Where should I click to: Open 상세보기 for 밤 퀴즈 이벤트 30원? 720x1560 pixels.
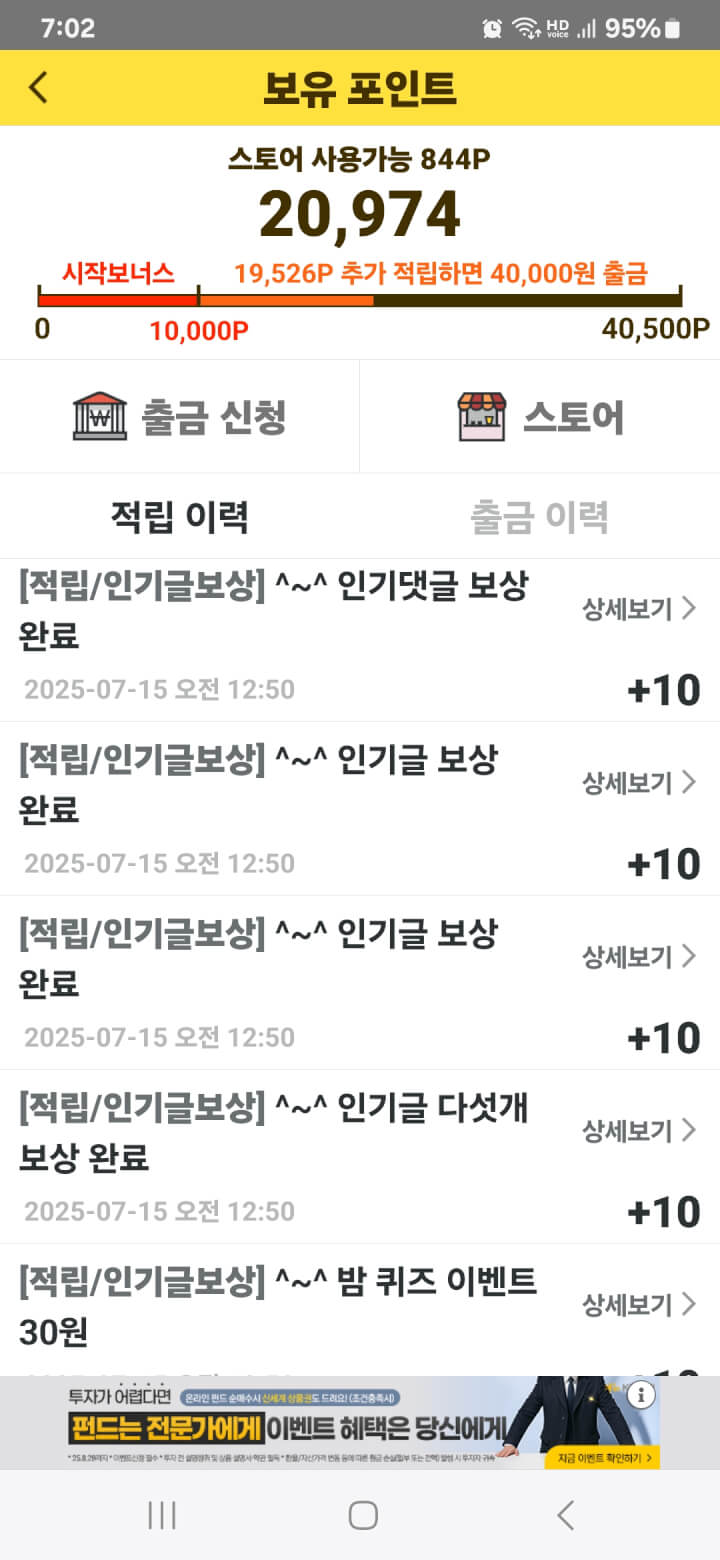[638, 1304]
